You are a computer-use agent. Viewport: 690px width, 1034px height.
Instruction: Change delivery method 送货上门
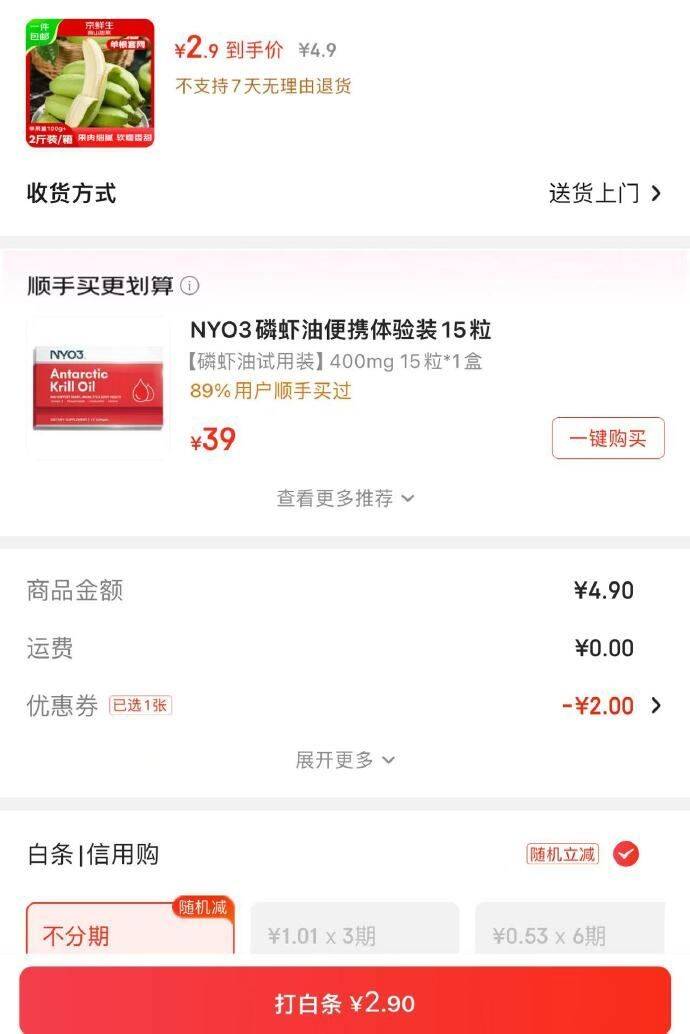click(x=604, y=193)
